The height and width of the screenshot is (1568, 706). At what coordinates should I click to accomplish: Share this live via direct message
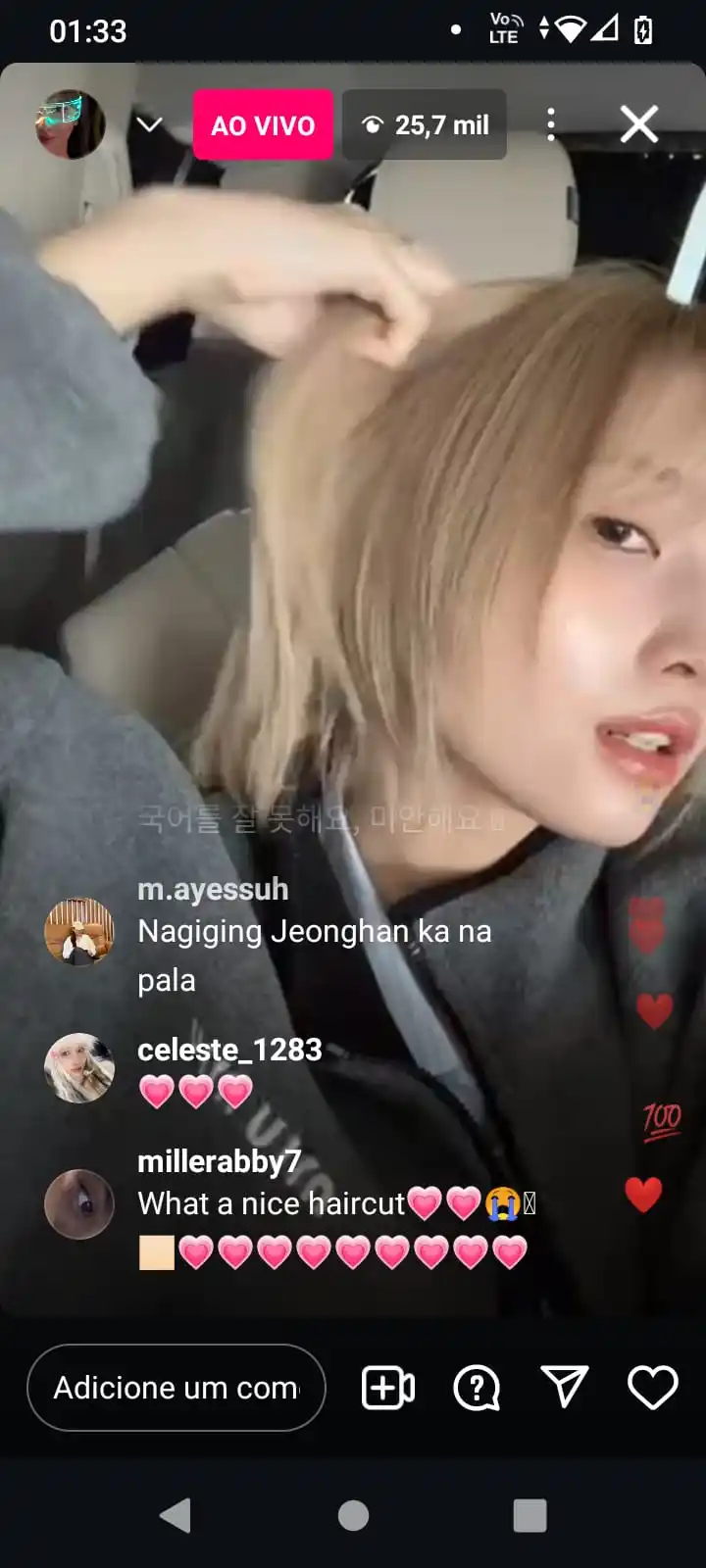[x=565, y=1388]
